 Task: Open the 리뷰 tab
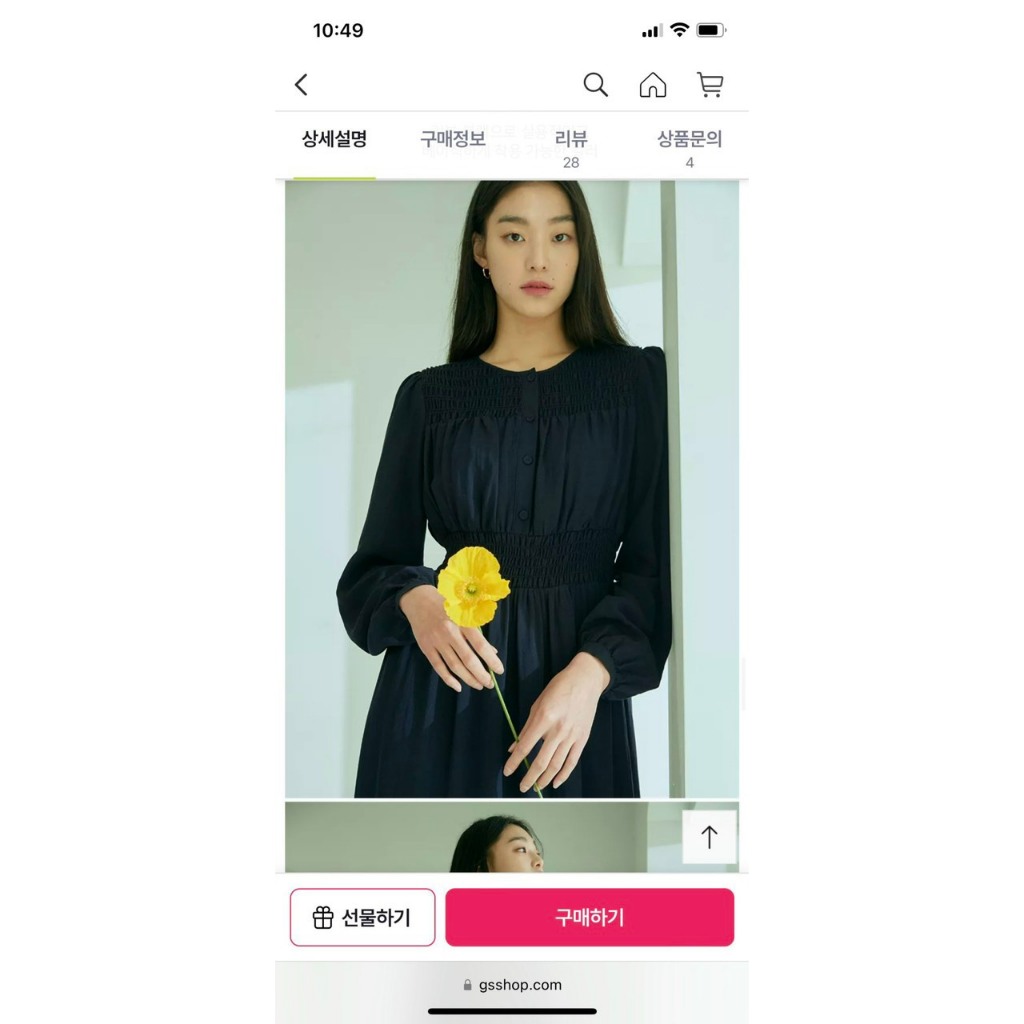571,146
